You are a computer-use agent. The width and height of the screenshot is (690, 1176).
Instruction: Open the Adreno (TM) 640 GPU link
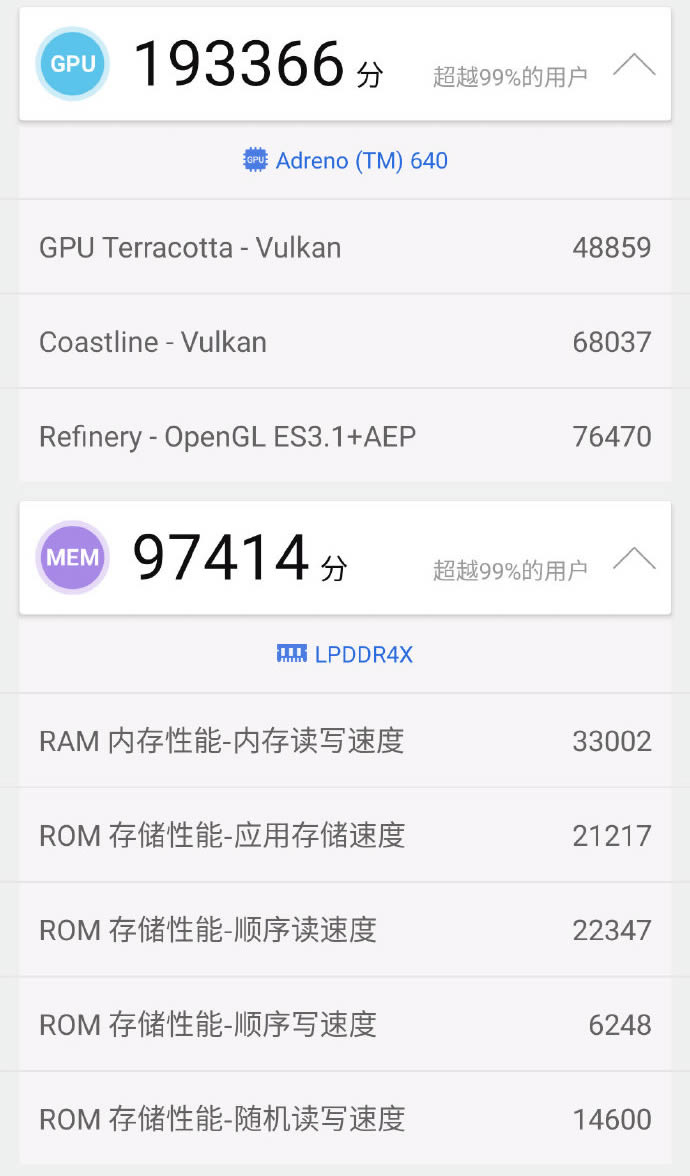click(x=346, y=161)
